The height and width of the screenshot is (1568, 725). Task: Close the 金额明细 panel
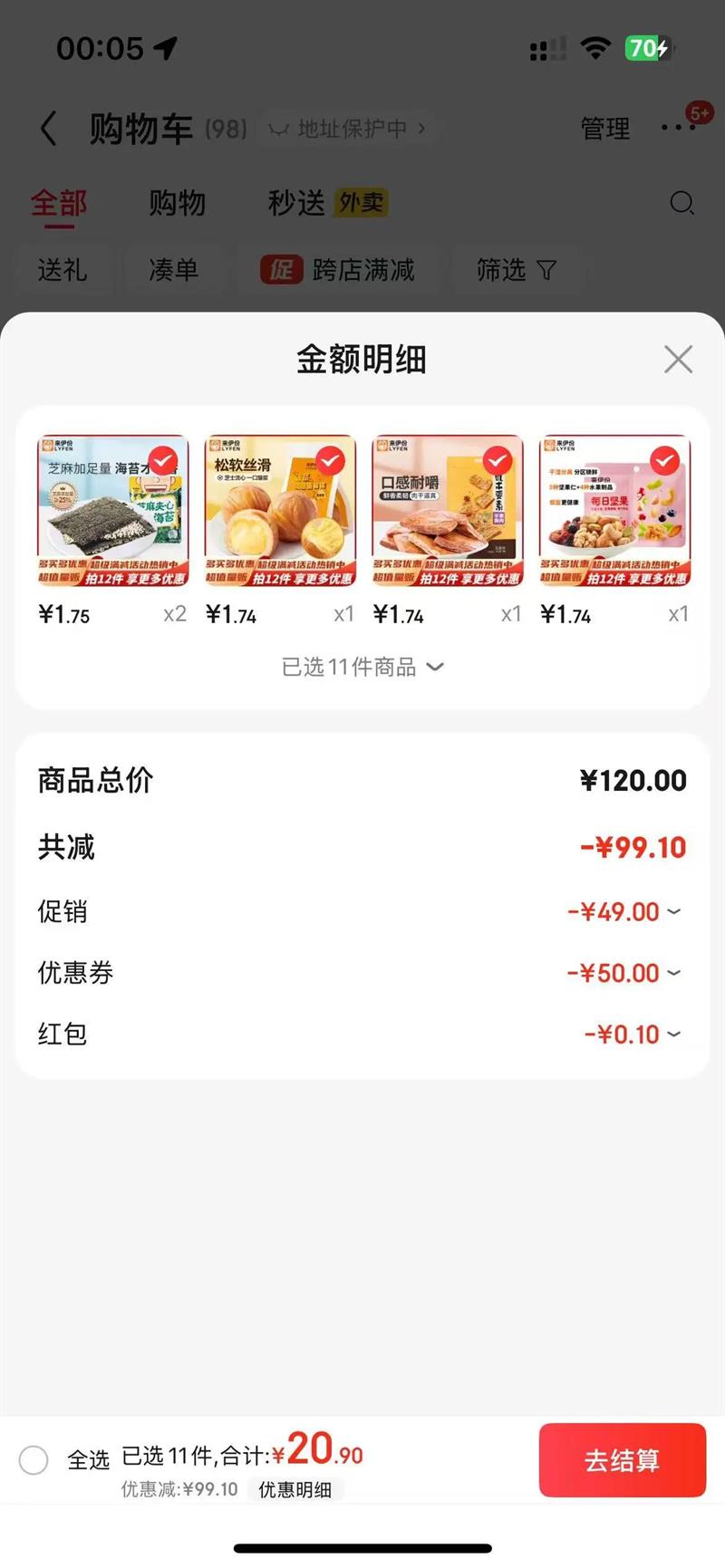(678, 360)
